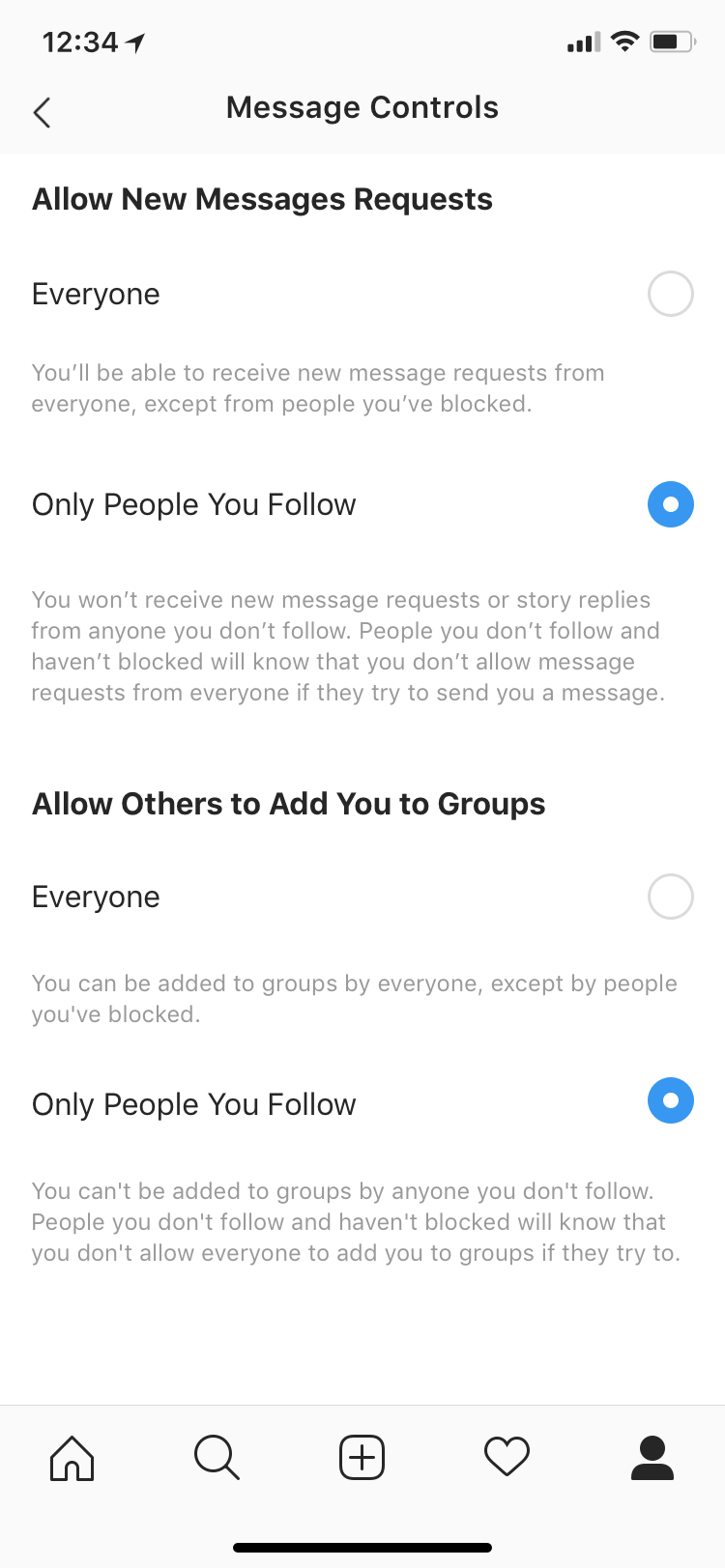Image resolution: width=725 pixels, height=1568 pixels.
Task: Open the Home feed tab
Action: click(72, 1457)
